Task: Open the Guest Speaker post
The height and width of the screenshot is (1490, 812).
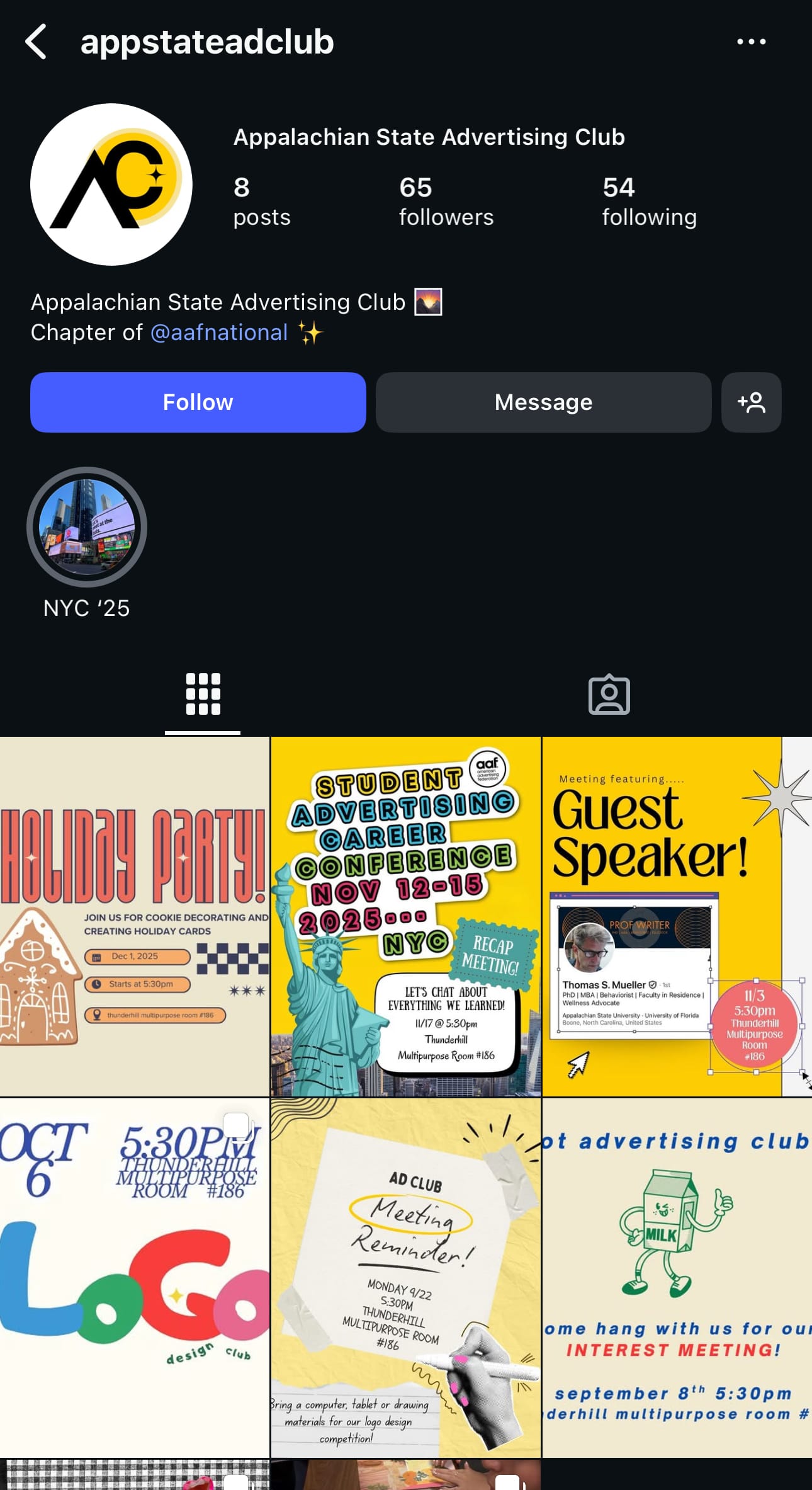Action: point(677,916)
